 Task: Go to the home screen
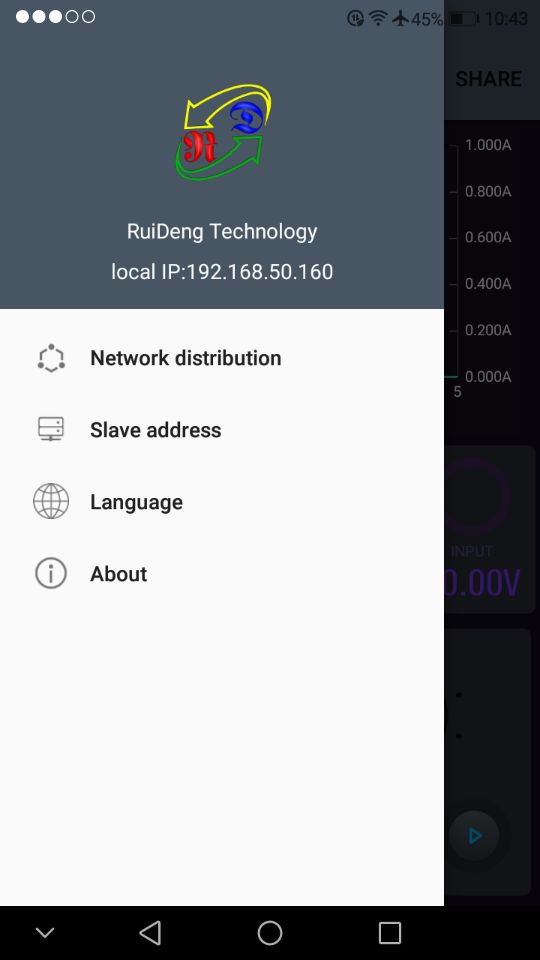click(x=270, y=933)
